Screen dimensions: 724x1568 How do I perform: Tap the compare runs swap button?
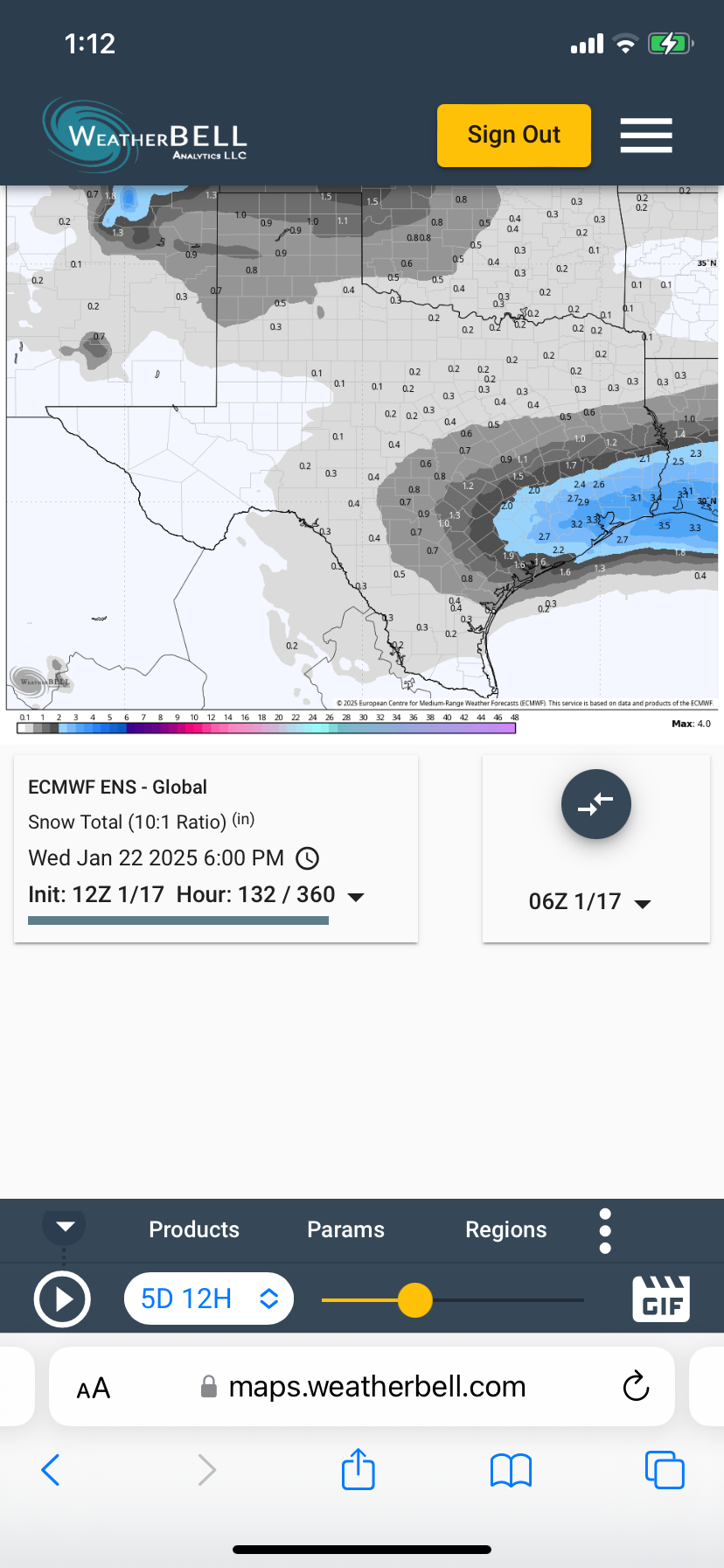pyautogui.click(x=595, y=804)
